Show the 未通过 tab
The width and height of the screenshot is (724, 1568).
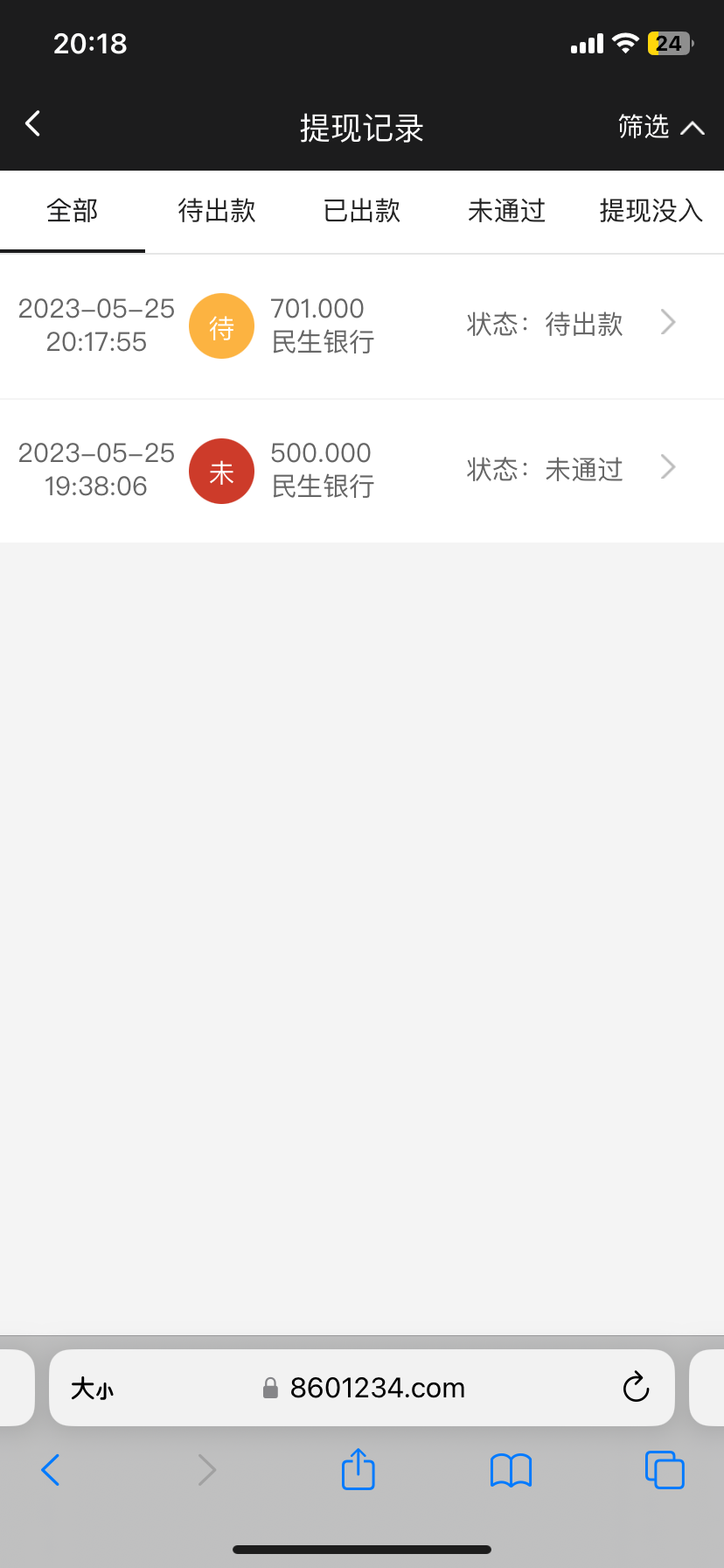tap(506, 211)
